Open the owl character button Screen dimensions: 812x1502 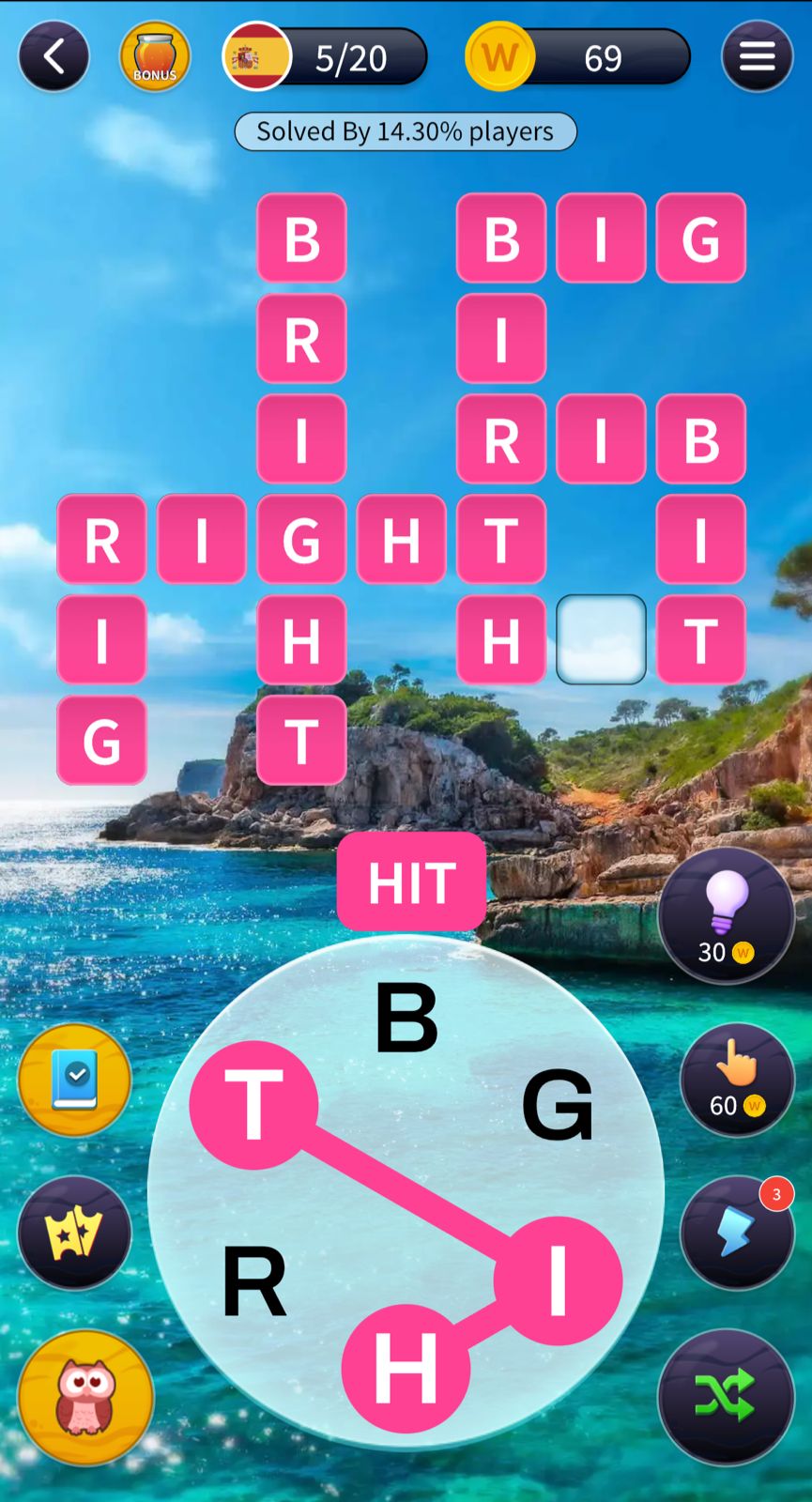coord(86,1397)
